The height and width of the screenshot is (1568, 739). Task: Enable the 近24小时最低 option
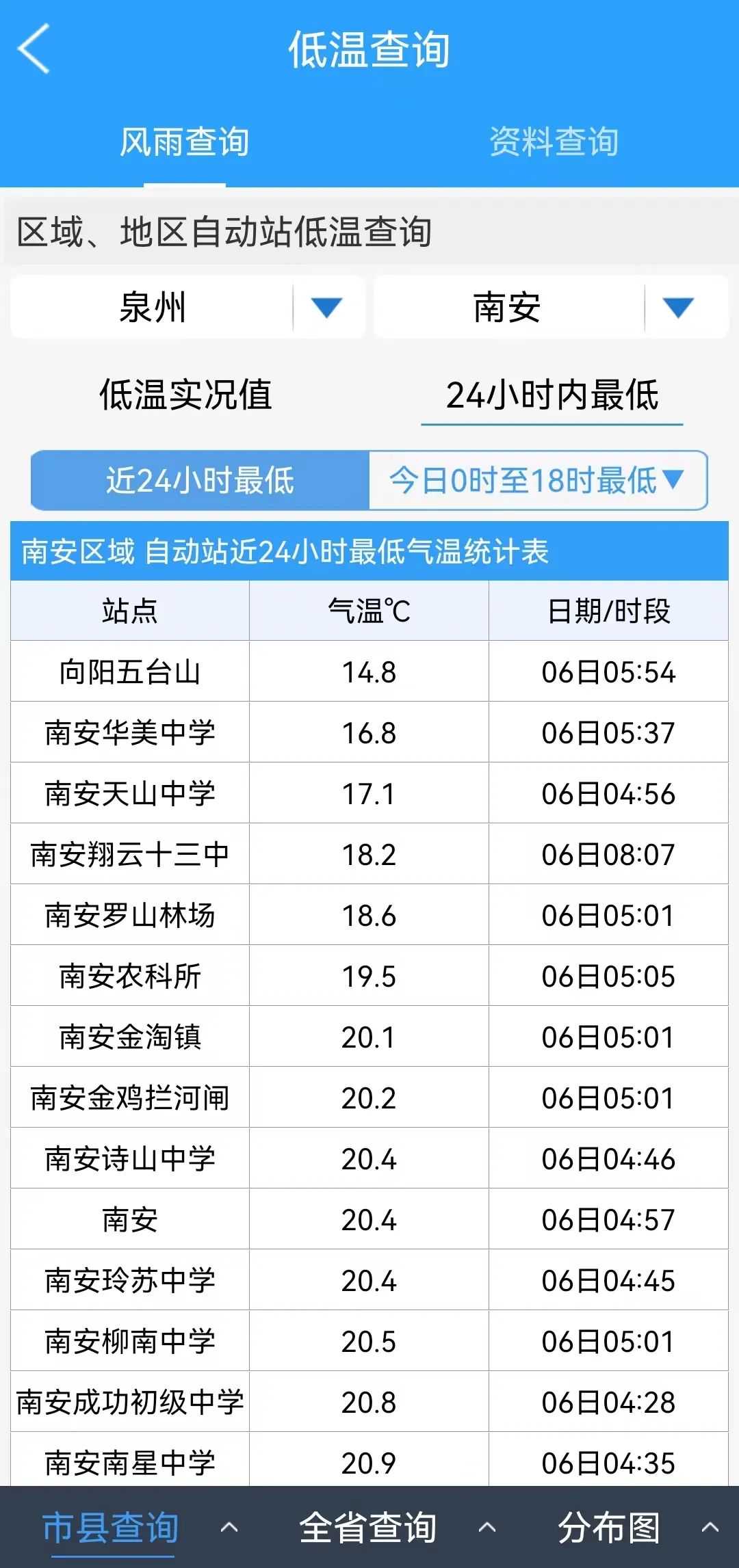coord(198,481)
